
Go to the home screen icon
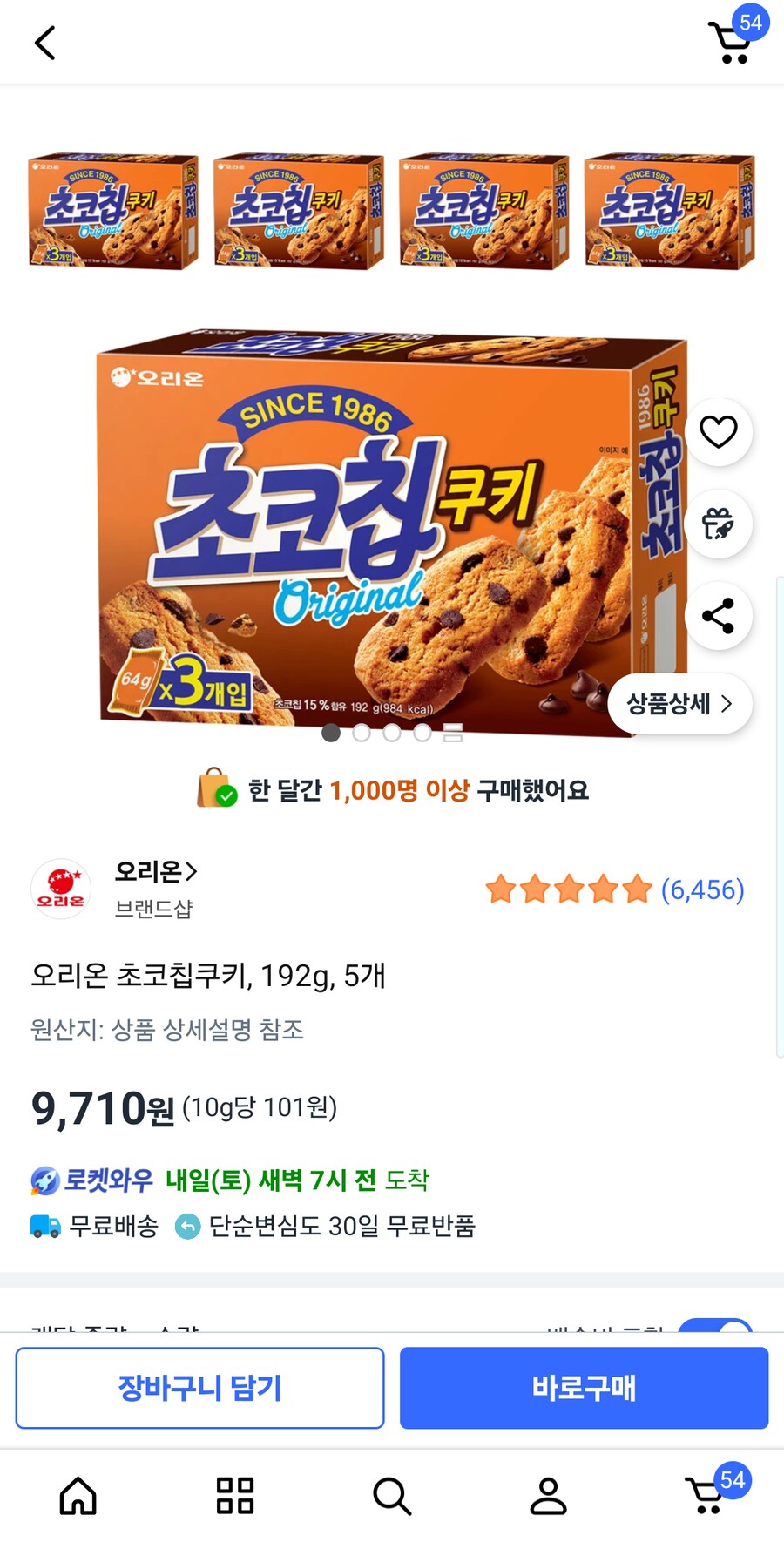pyautogui.click(x=78, y=1496)
